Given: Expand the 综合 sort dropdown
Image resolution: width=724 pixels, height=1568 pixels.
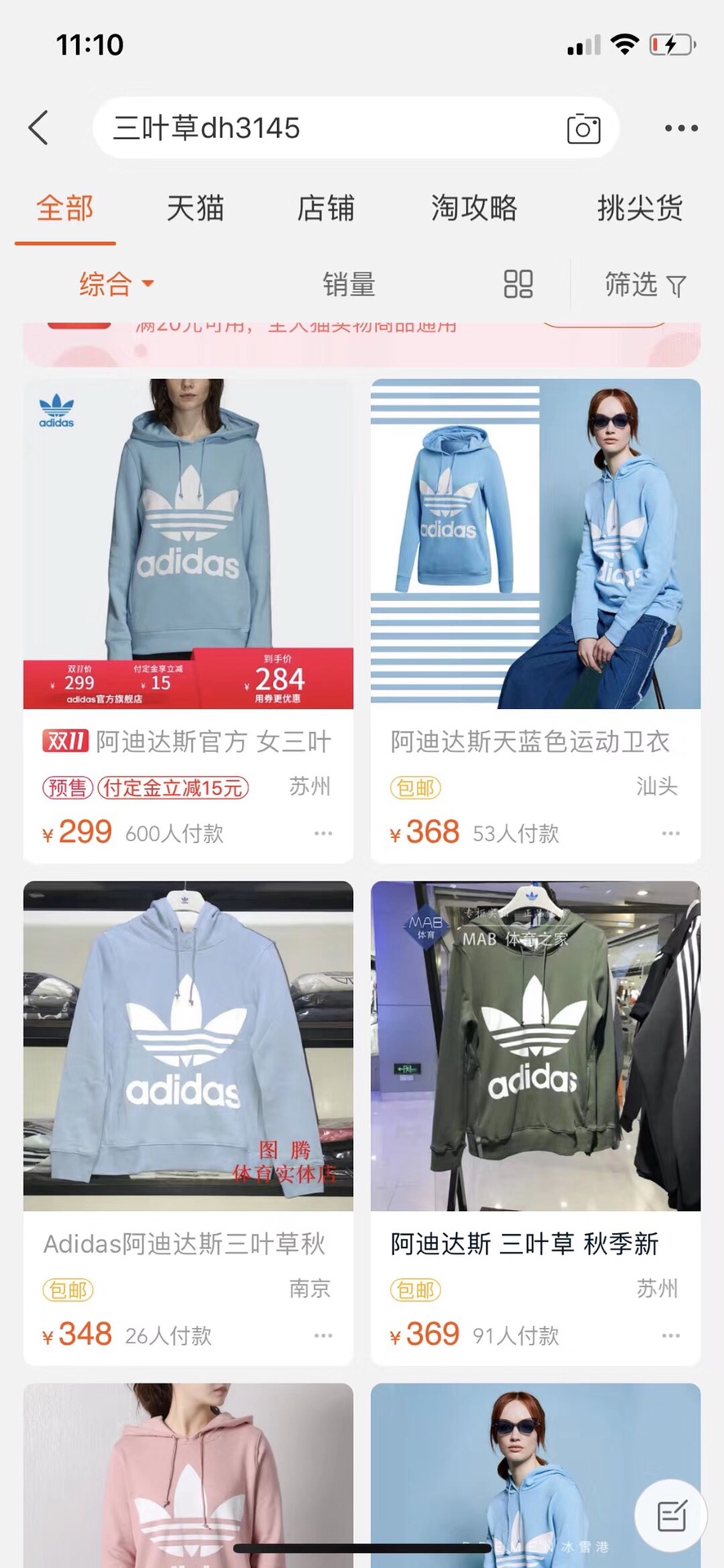Looking at the screenshot, I should tap(115, 284).
